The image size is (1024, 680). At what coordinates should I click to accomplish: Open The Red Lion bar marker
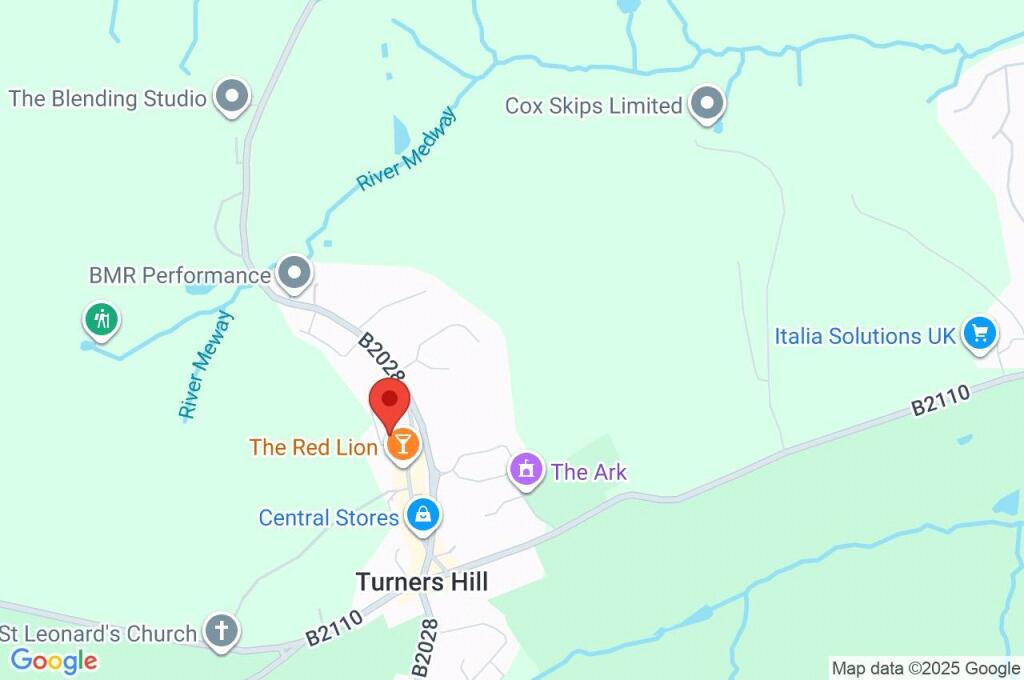(402, 444)
